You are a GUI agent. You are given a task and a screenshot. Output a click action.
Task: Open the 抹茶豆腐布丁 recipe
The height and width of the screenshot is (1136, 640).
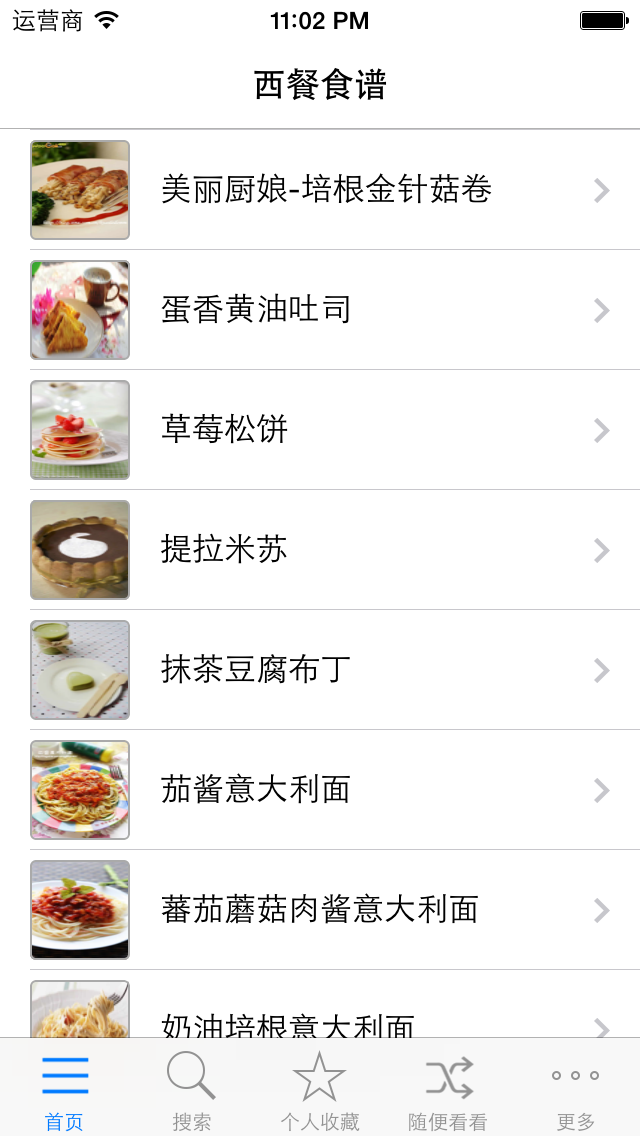point(320,670)
